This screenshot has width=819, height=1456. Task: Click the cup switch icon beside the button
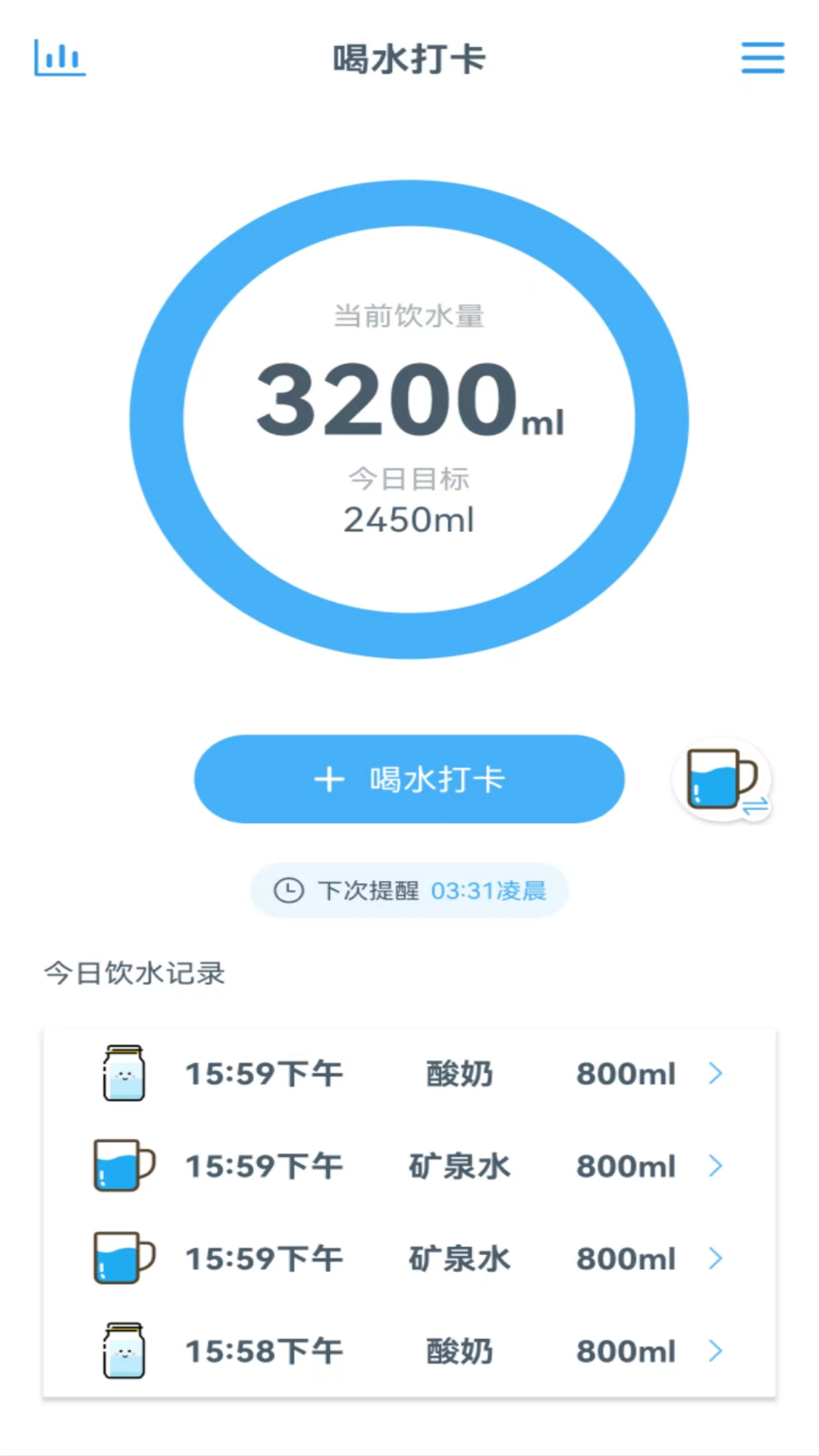pos(721,780)
